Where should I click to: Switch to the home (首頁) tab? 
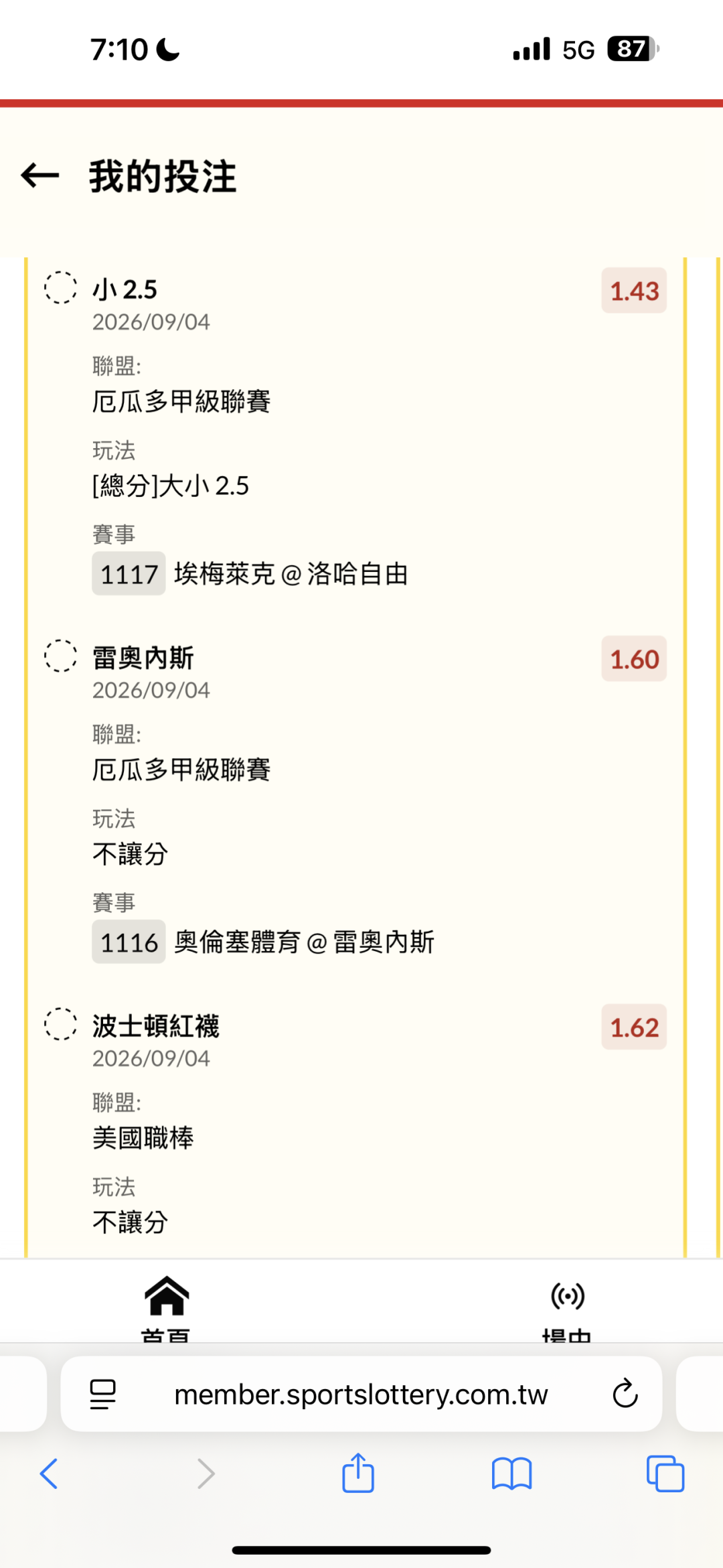click(166, 1307)
